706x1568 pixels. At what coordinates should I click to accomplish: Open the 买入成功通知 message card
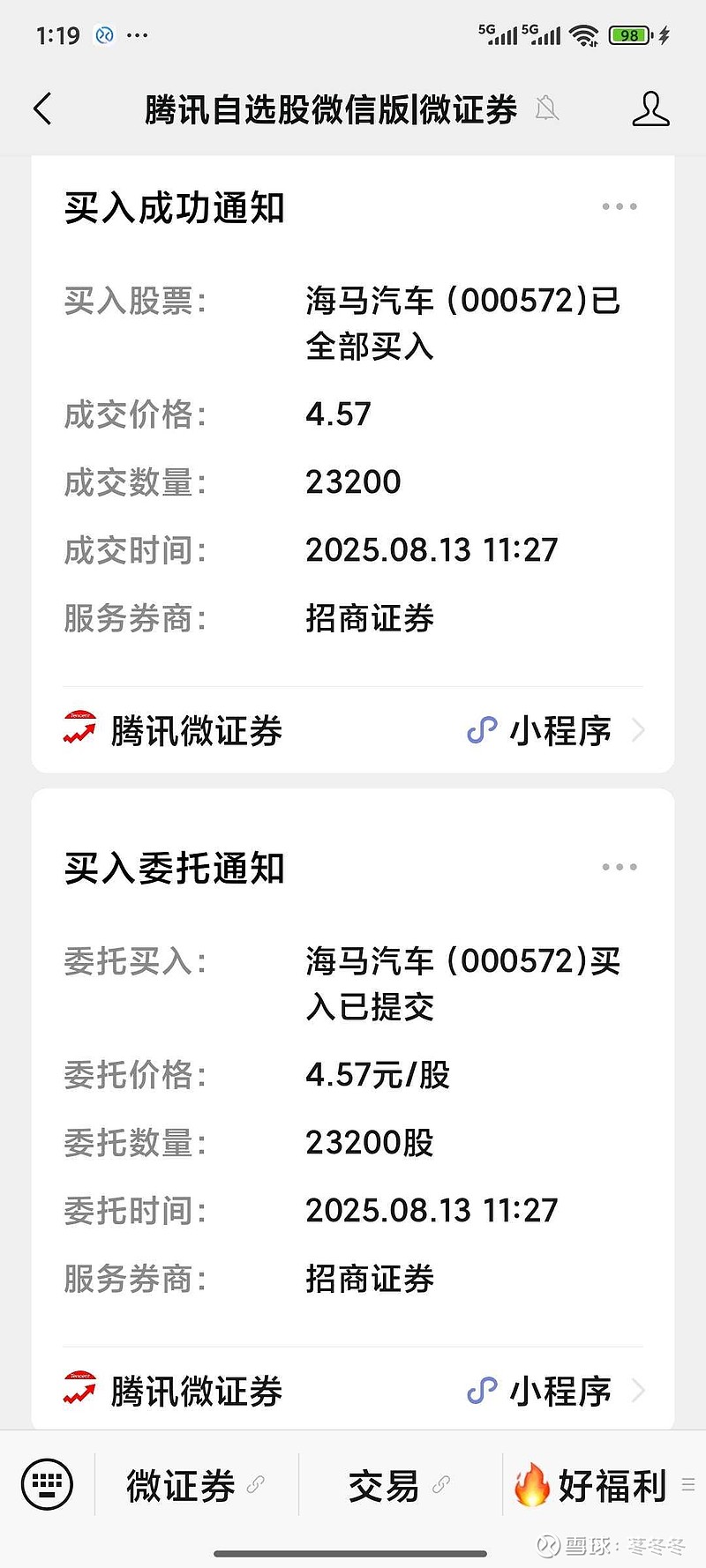click(353, 464)
